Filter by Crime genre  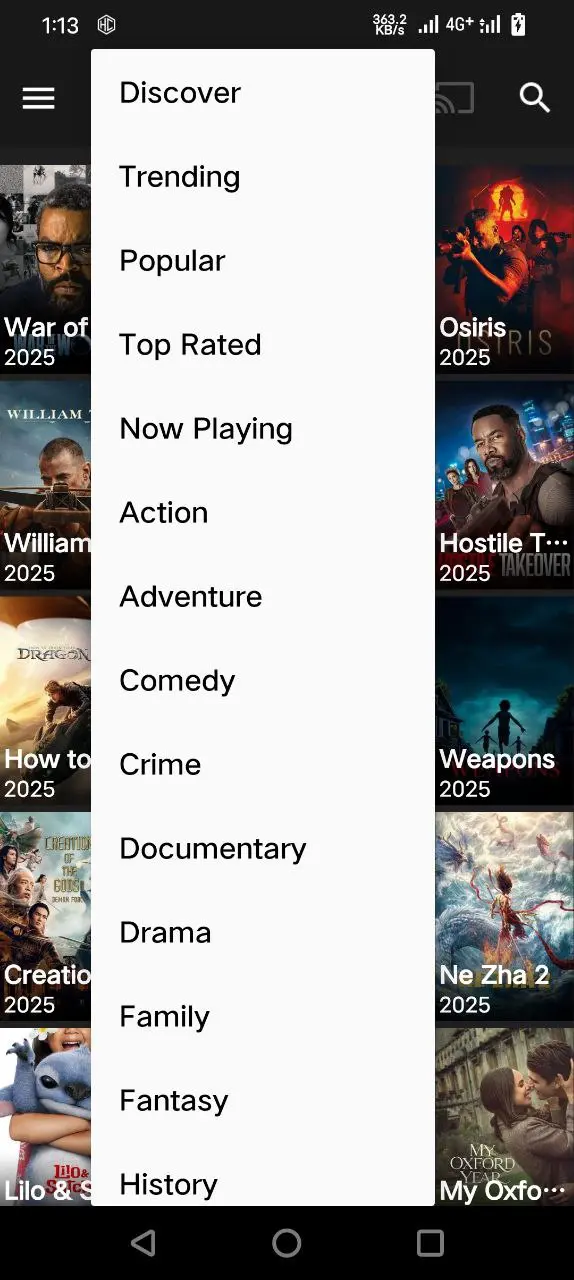[263, 764]
